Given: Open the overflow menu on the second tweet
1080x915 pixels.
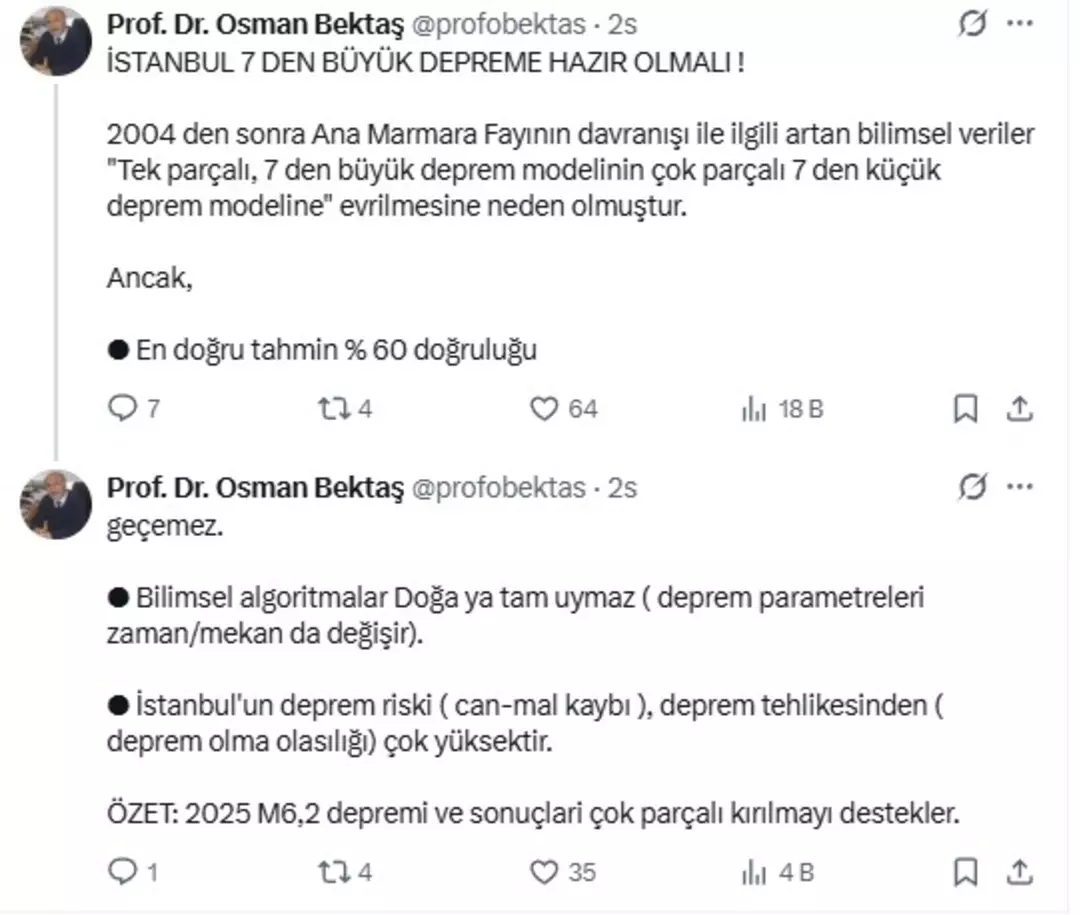Looking at the screenshot, I should point(1019,488).
